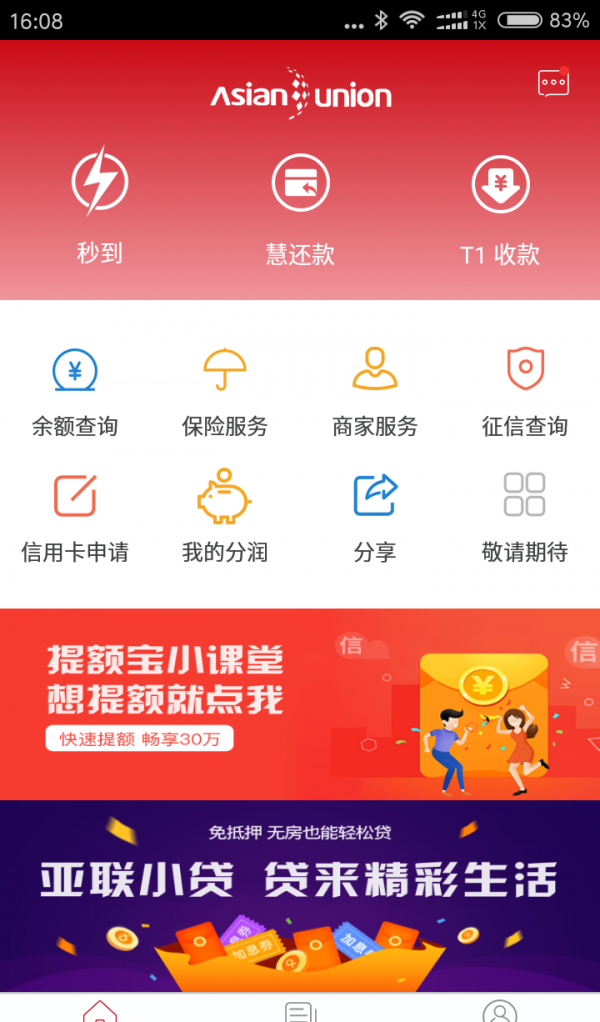This screenshot has height=1022, width=600.
Task: Open 我的分润 profit share
Action: (x=225, y=516)
